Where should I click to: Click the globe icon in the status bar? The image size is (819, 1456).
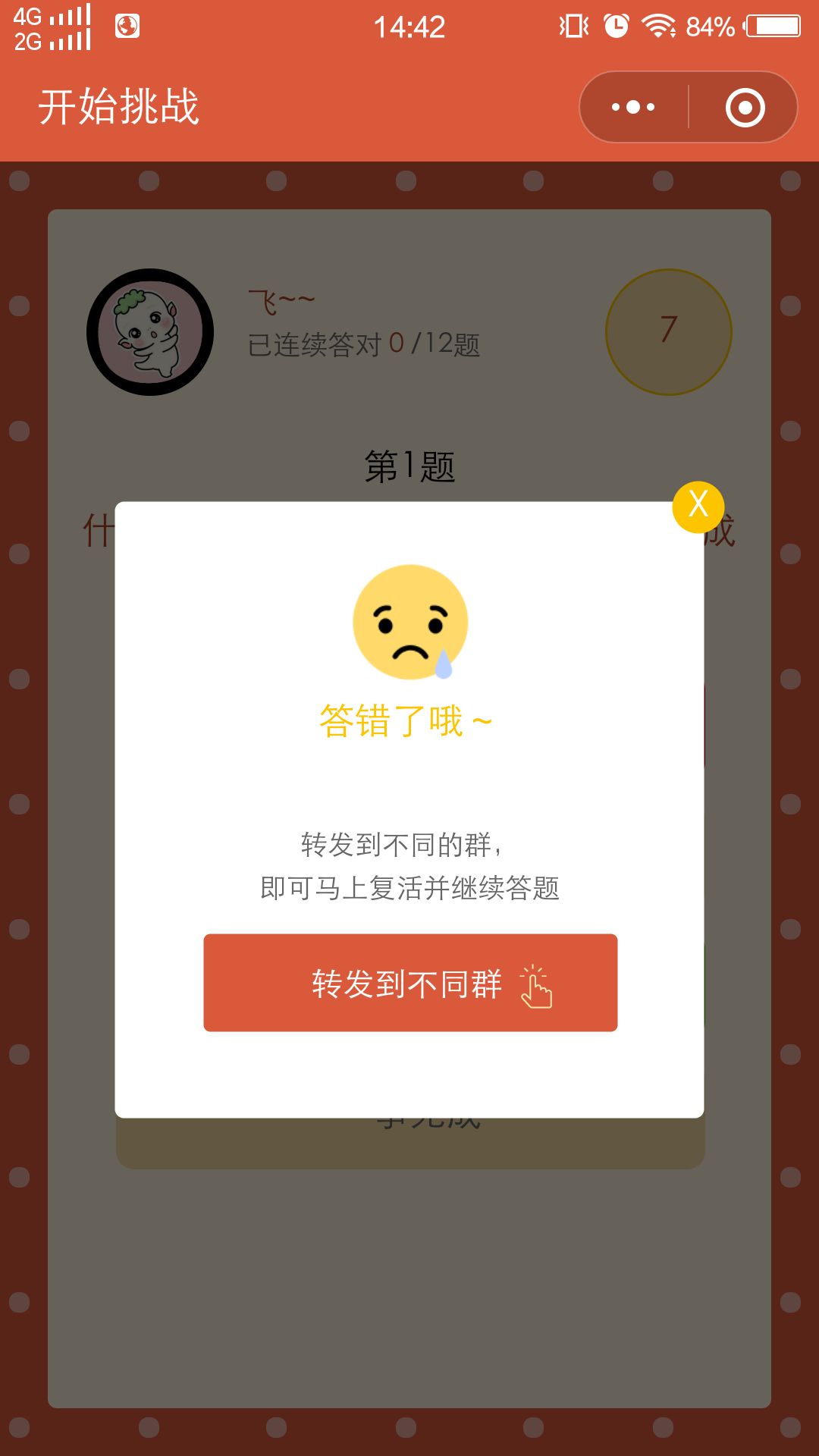pos(127,25)
